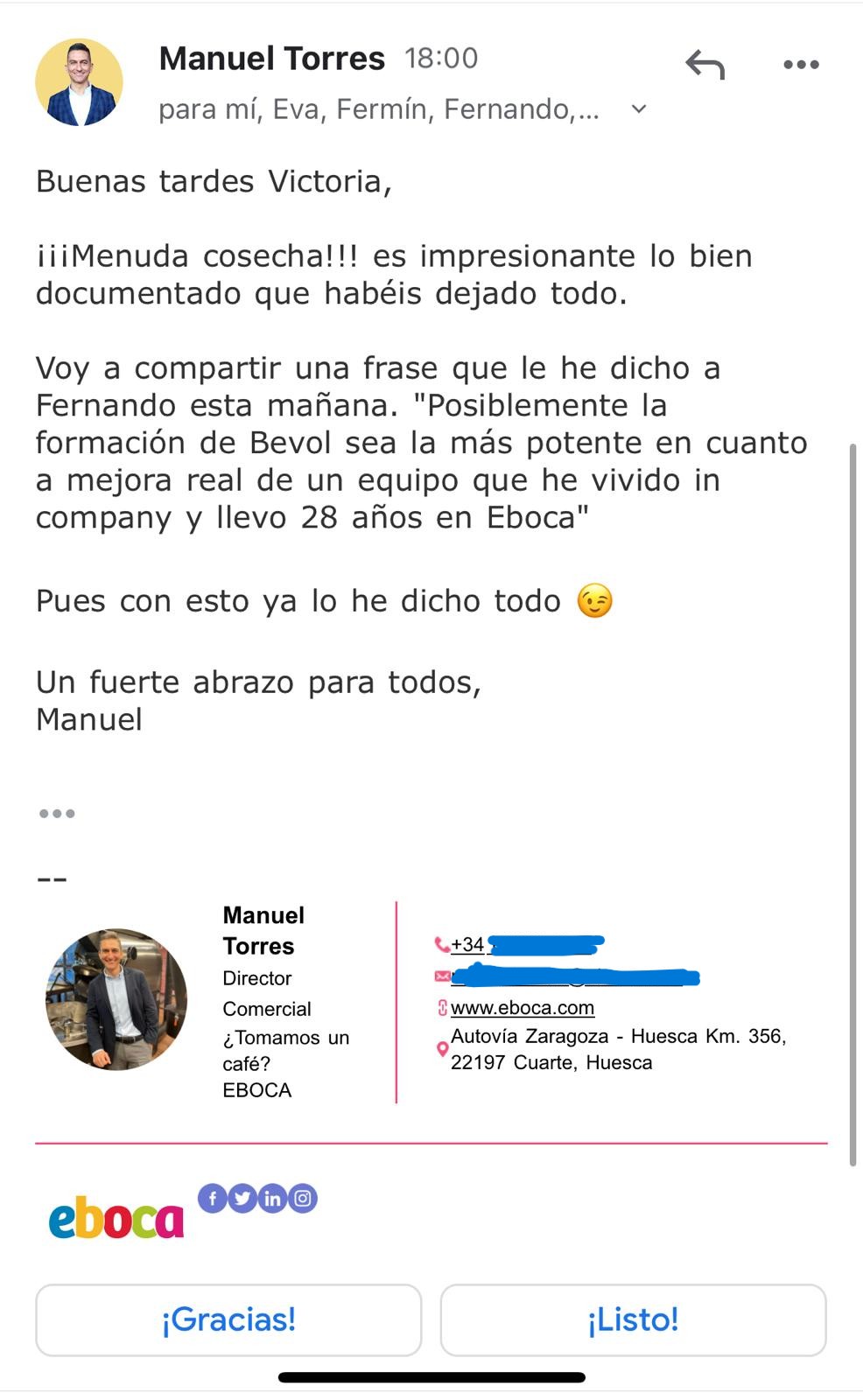Open the Eboca LinkedIn icon
Viewport: 863px width, 1400px height.
coord(273,1198)
